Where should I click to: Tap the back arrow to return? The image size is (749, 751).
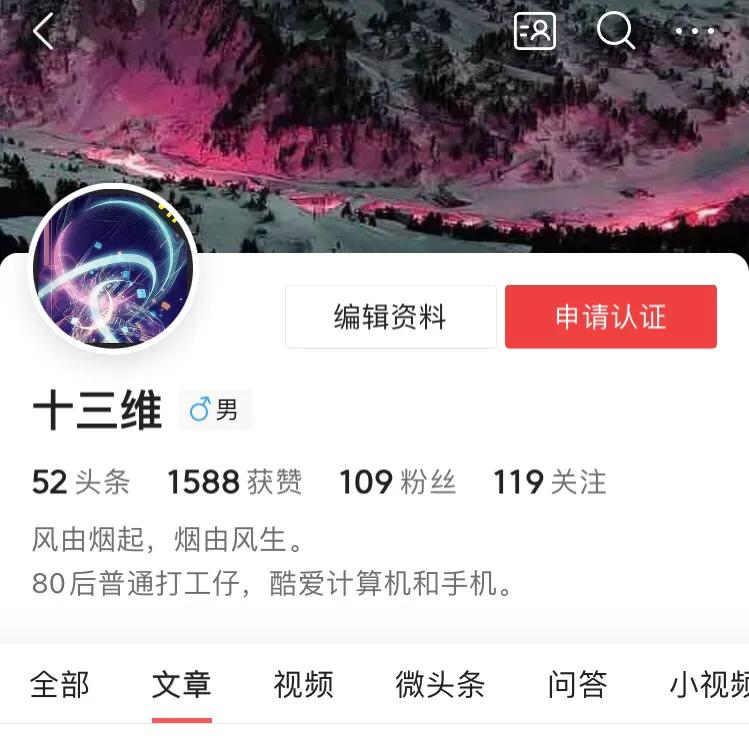(x=42, y=31)
